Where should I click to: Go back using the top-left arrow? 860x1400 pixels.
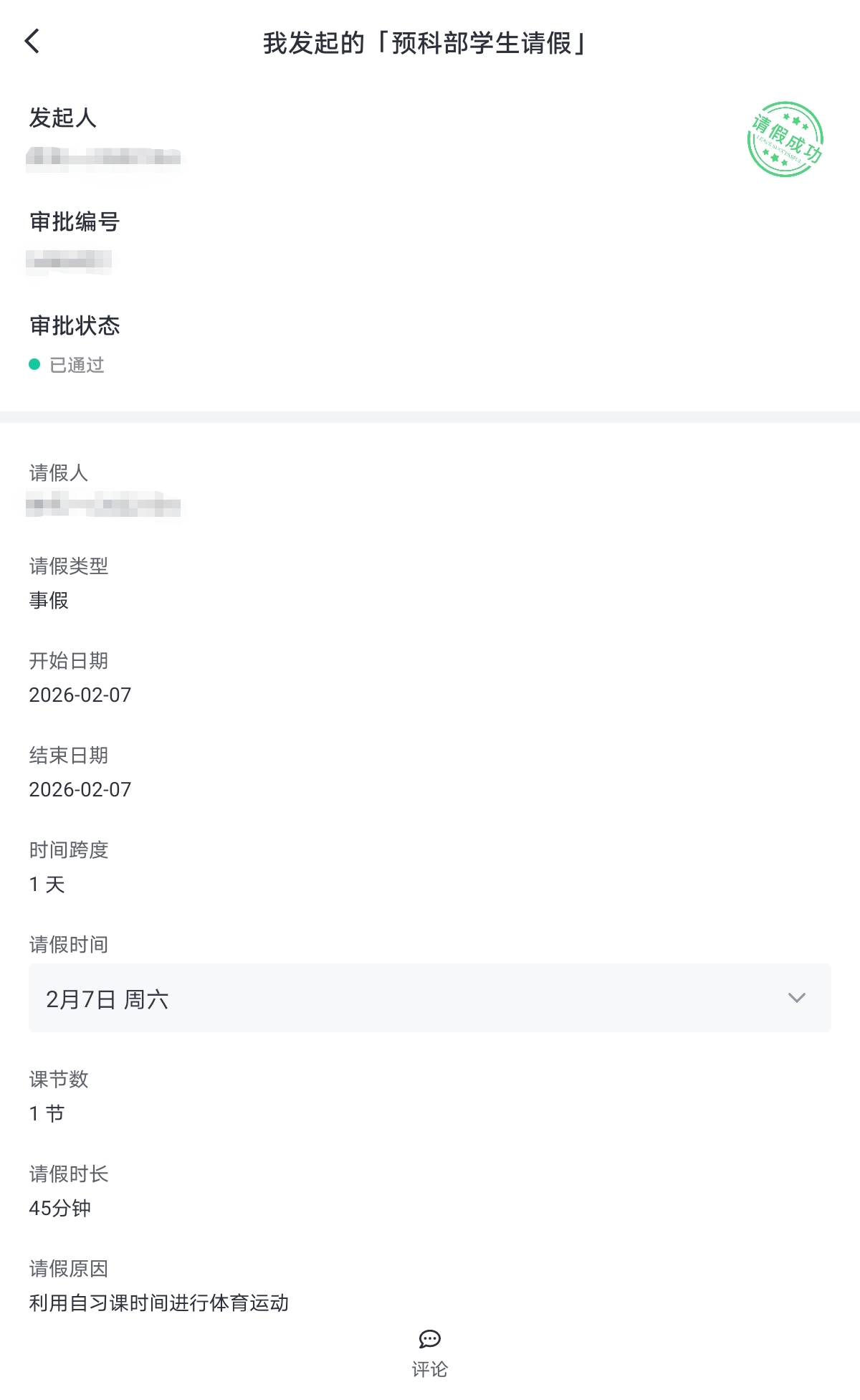(x=32, y=42)
